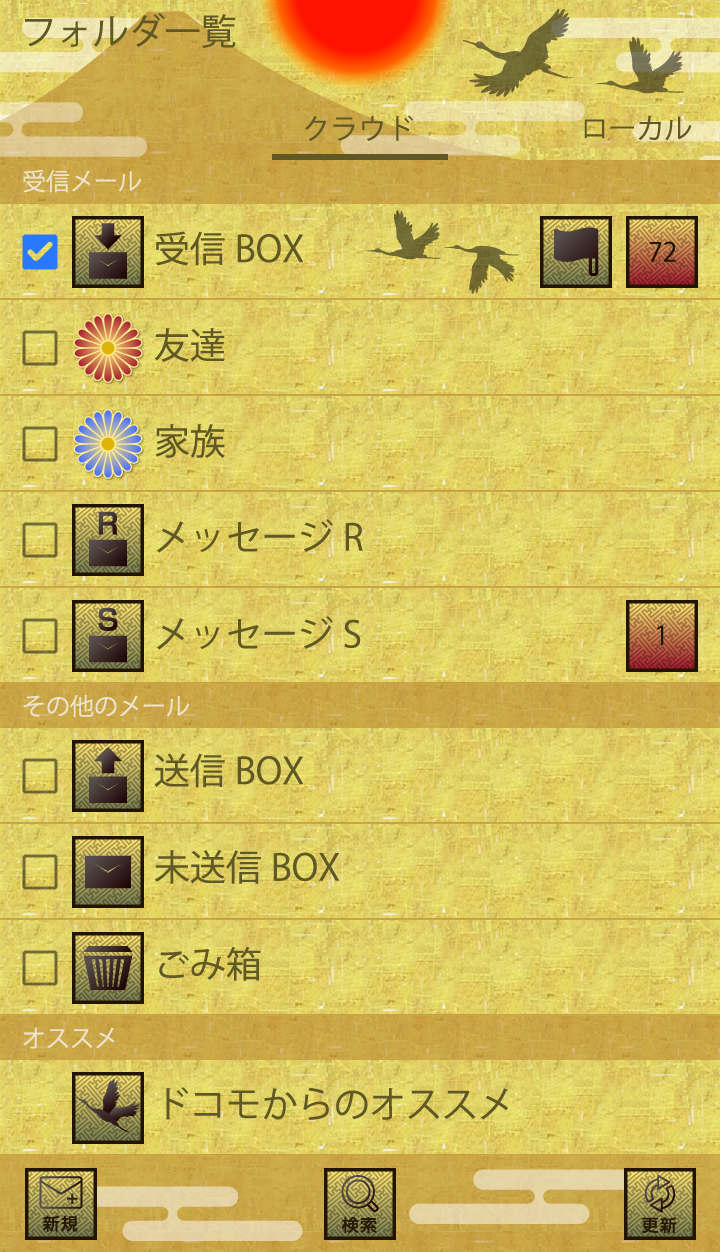Open the ごみ箱 trash folder
This screenshot has height=1252, width=720.
click(209, 966)
